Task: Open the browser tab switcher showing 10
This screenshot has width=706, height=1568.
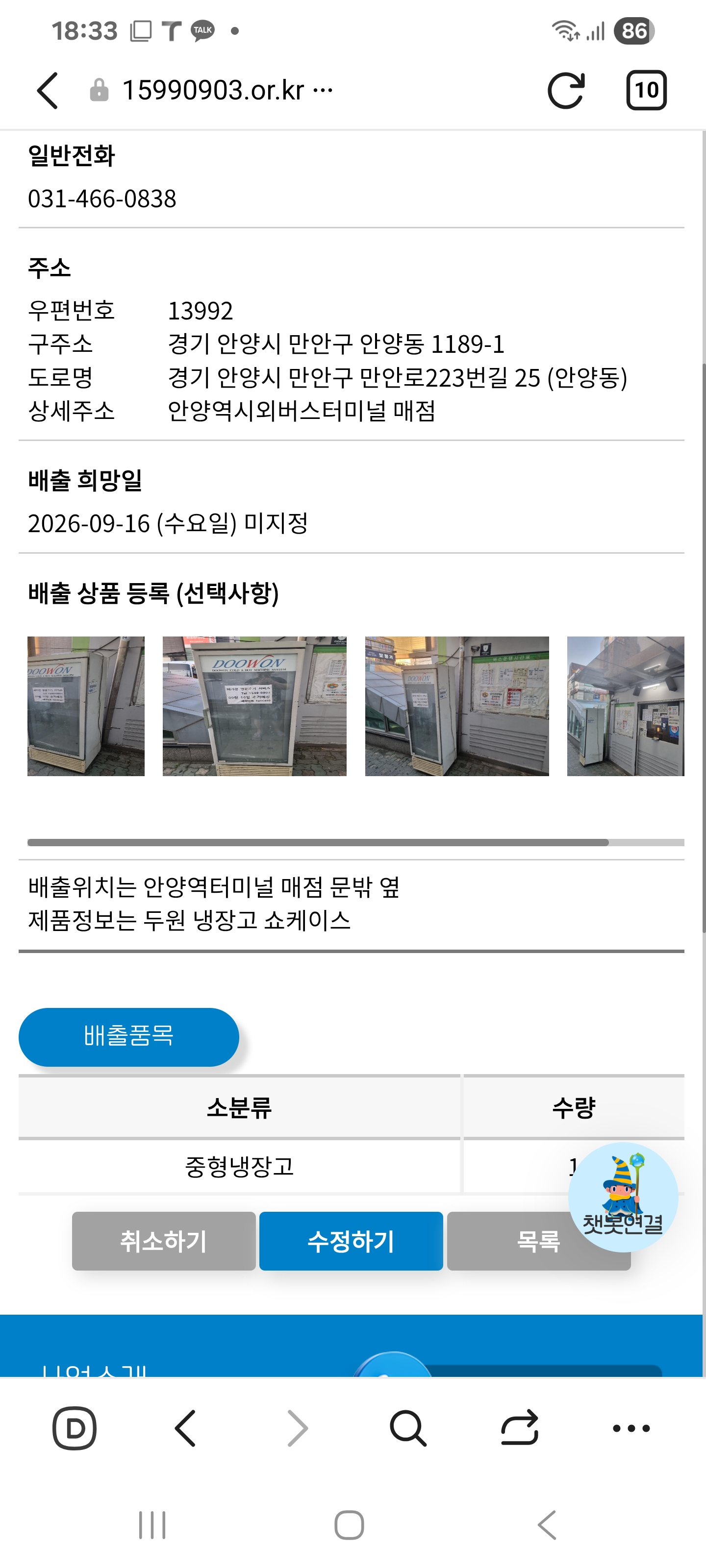Action: click(x=646, y=91)
